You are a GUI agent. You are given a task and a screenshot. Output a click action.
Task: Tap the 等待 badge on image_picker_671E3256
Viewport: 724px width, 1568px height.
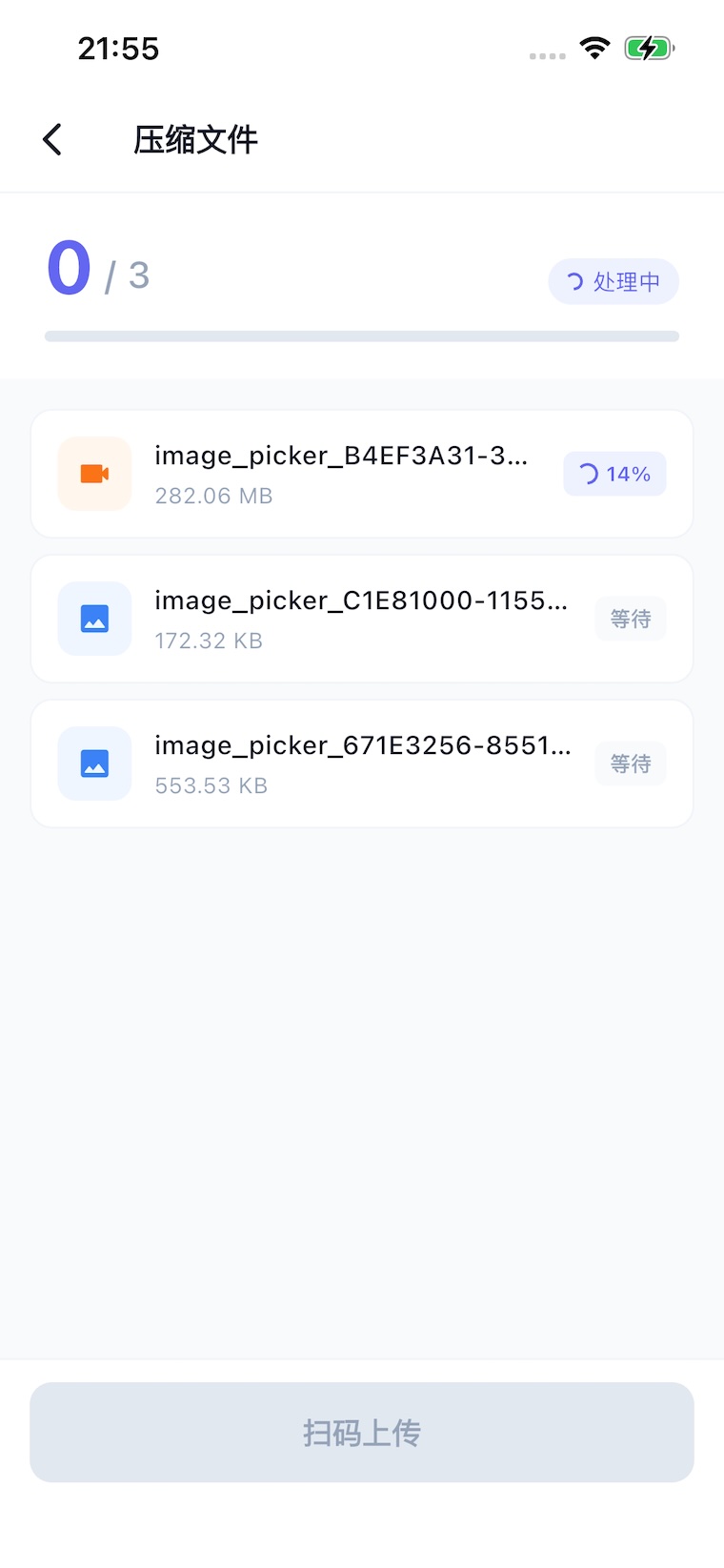(630, 763)
